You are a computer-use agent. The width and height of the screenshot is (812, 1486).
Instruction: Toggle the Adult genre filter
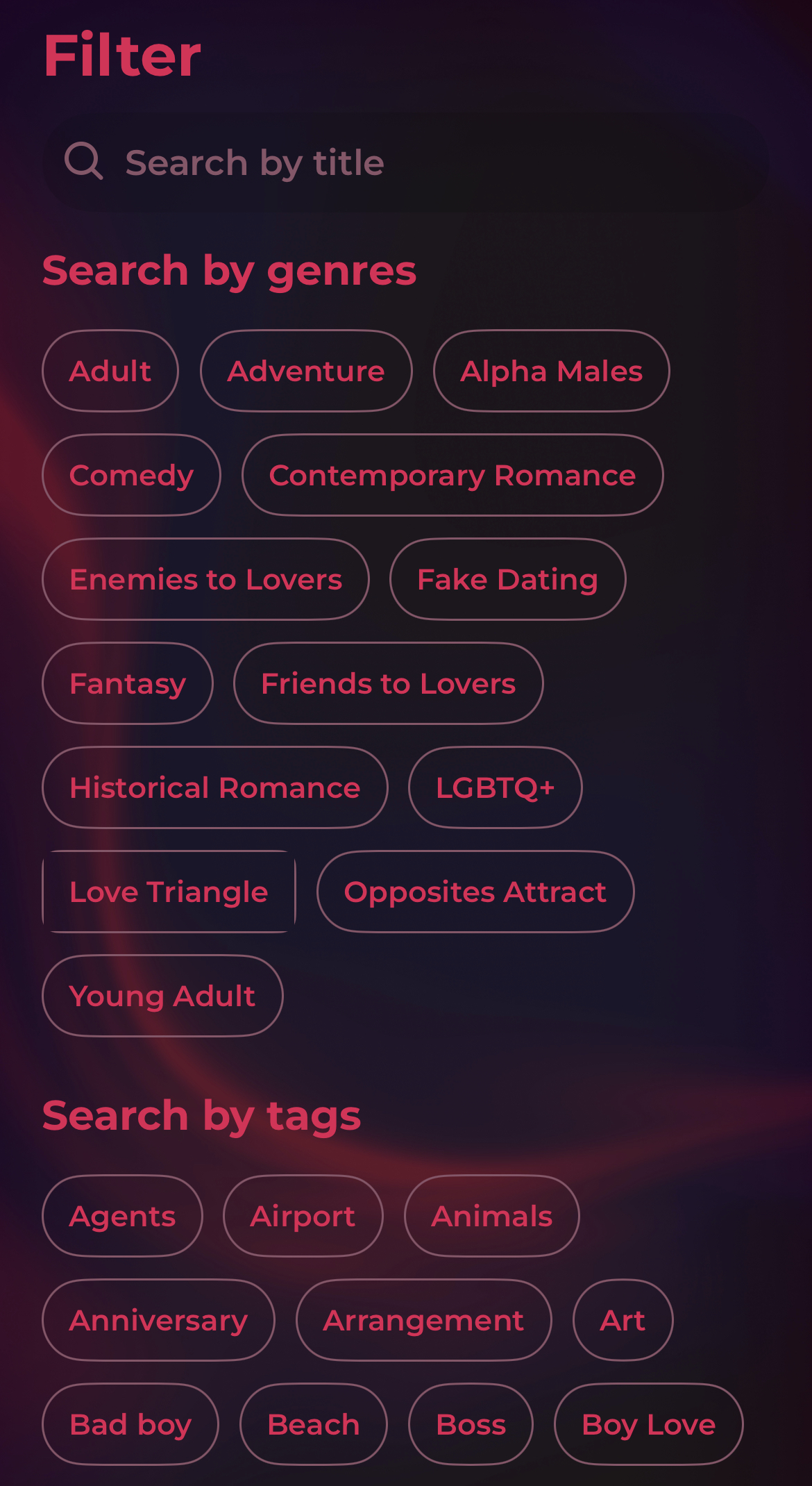pos(110,370)
